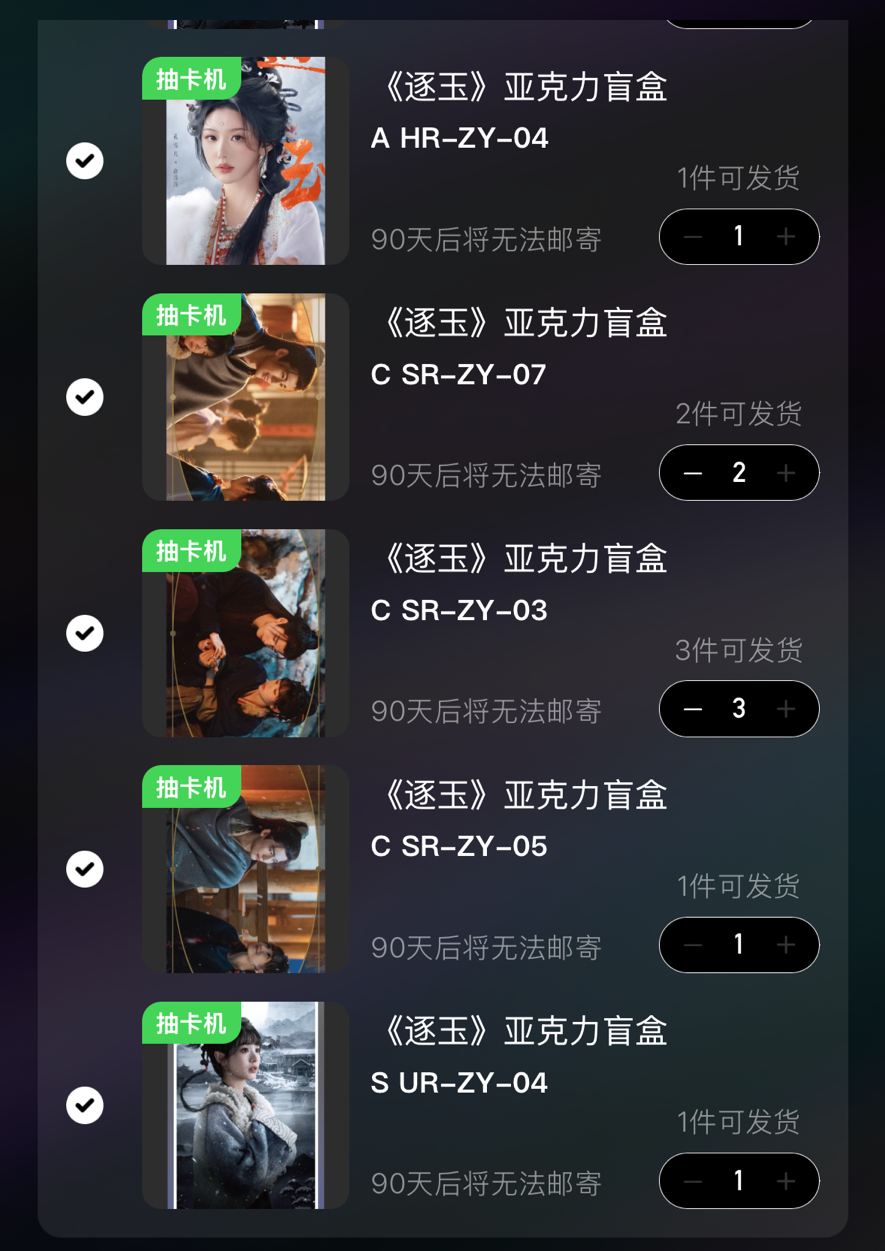Open the thumbnail image of S UR-ZY-04

click(x=245, y=1104)
